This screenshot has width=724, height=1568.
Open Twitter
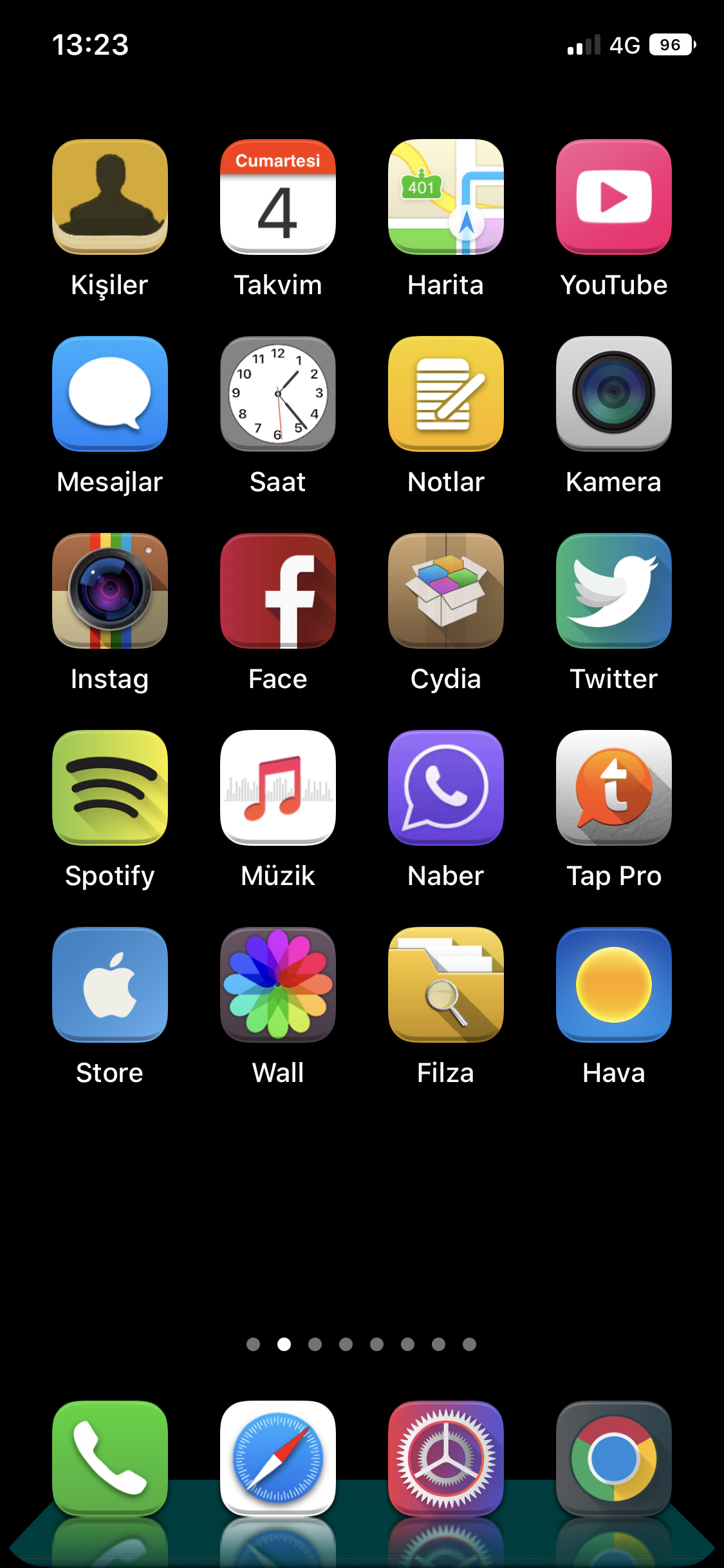click(x=613, y=591)
